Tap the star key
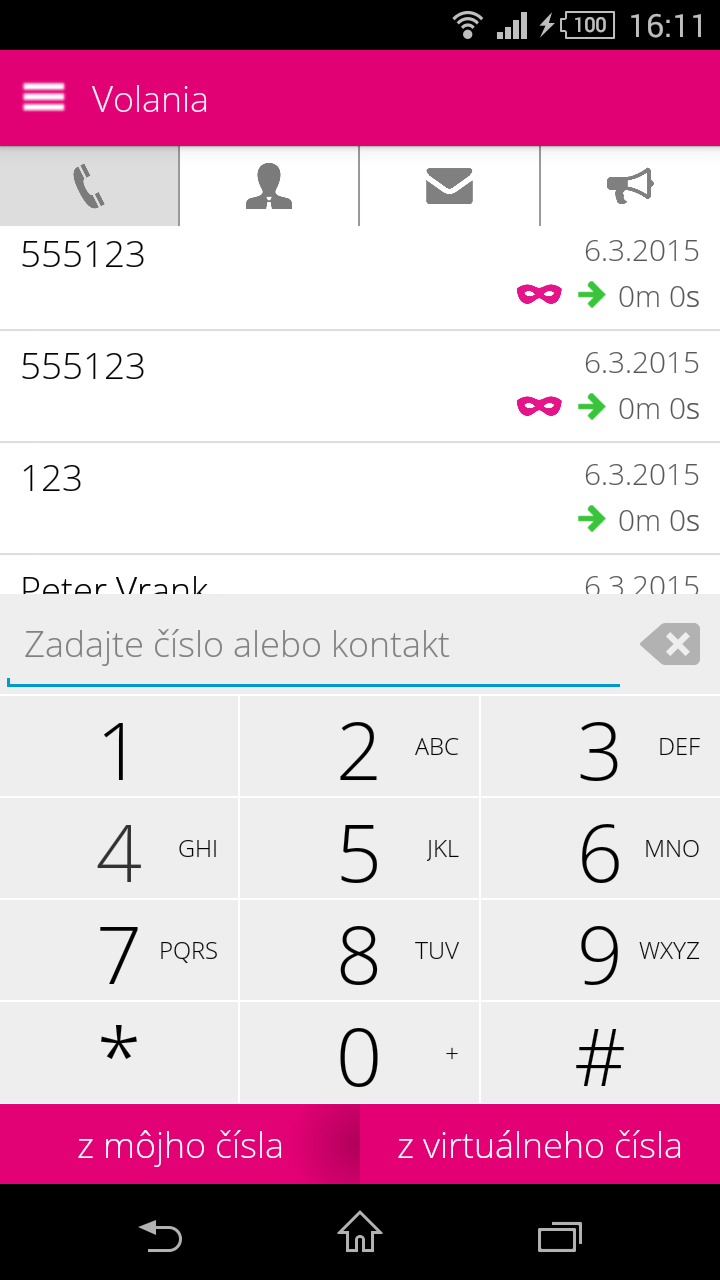The width and height of the screenshot is (720, 1280). [x=119, y=1054]
